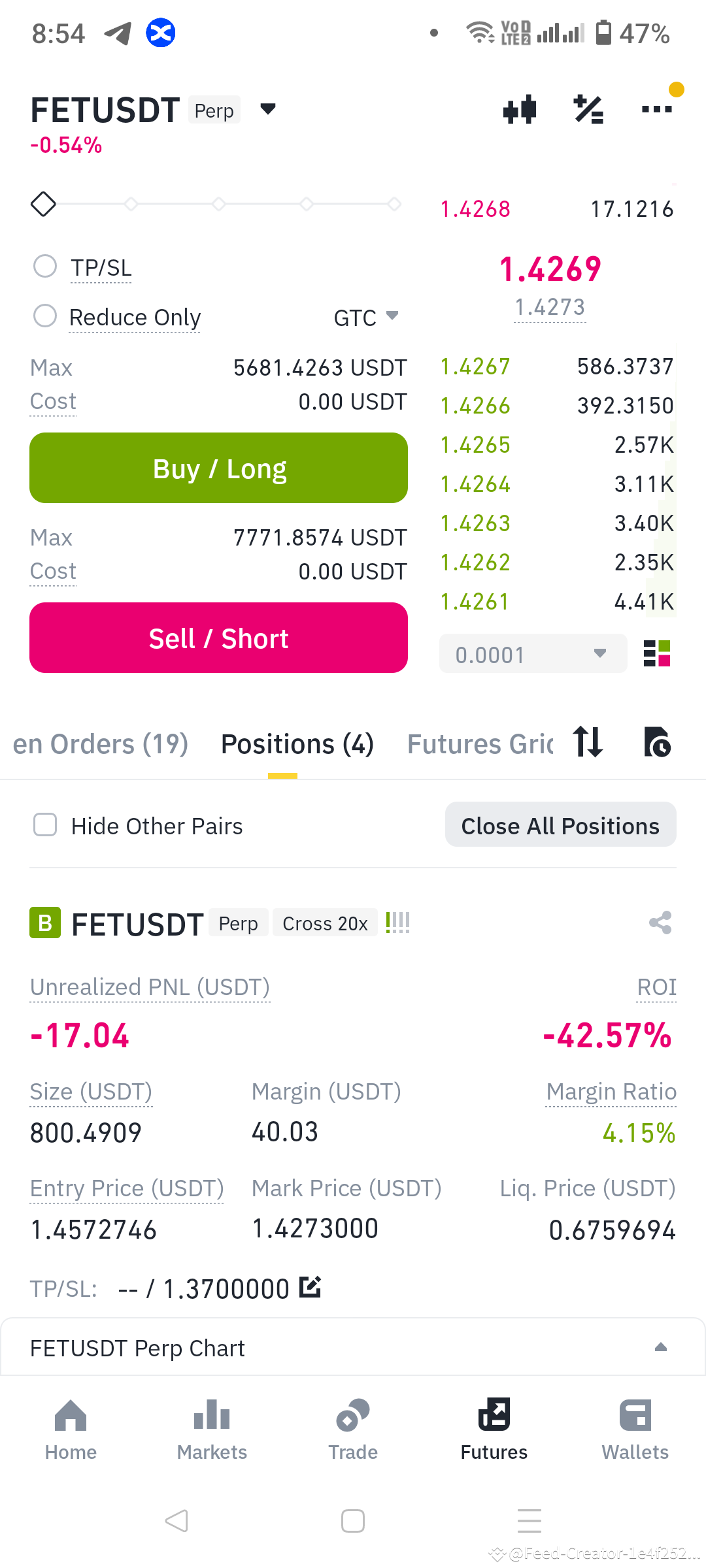
Task: Open the three-dot more options menu
Action: point(657,110)
